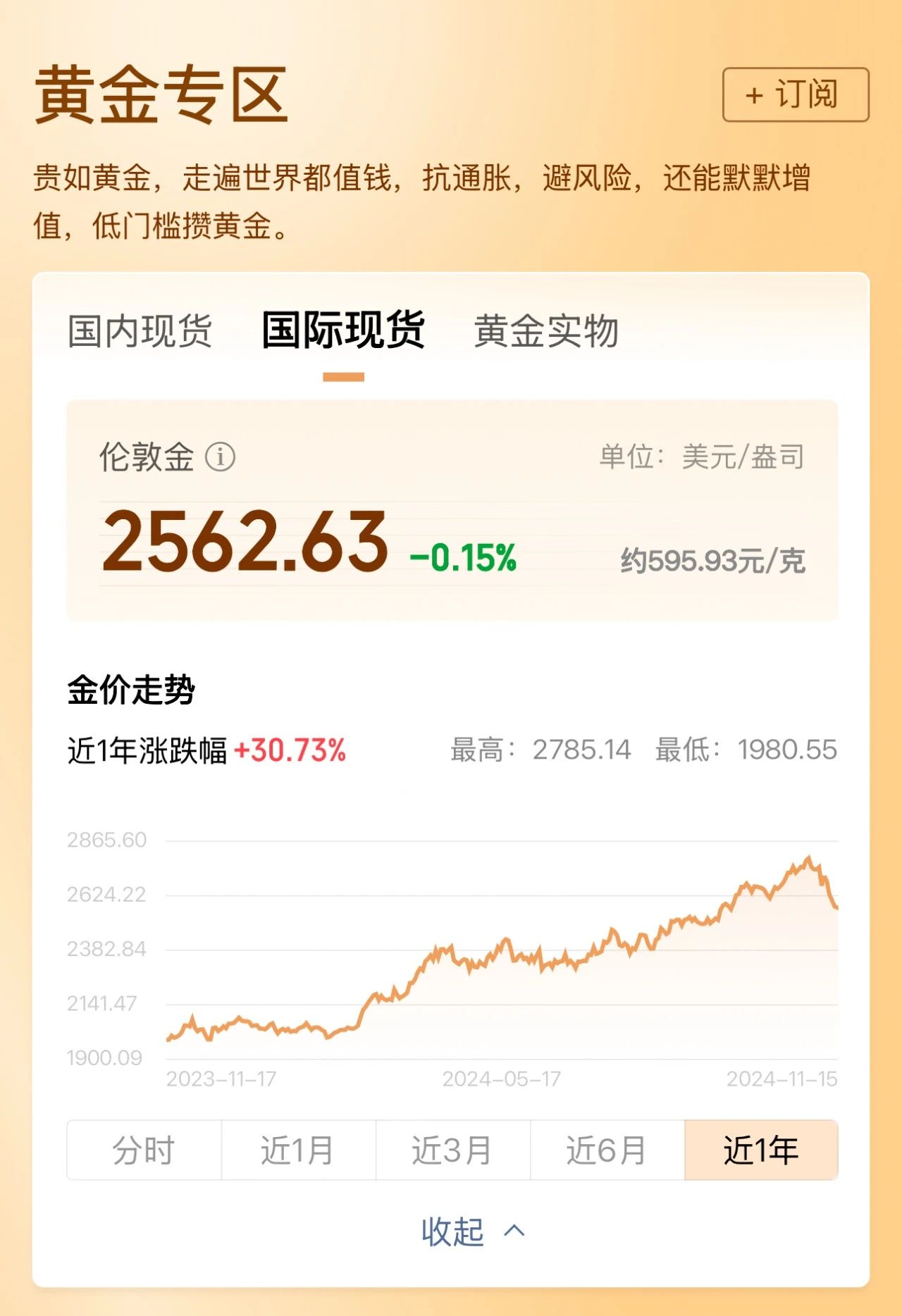
Task: Show the 分时 intraday chart
Action: (144, 1150)
